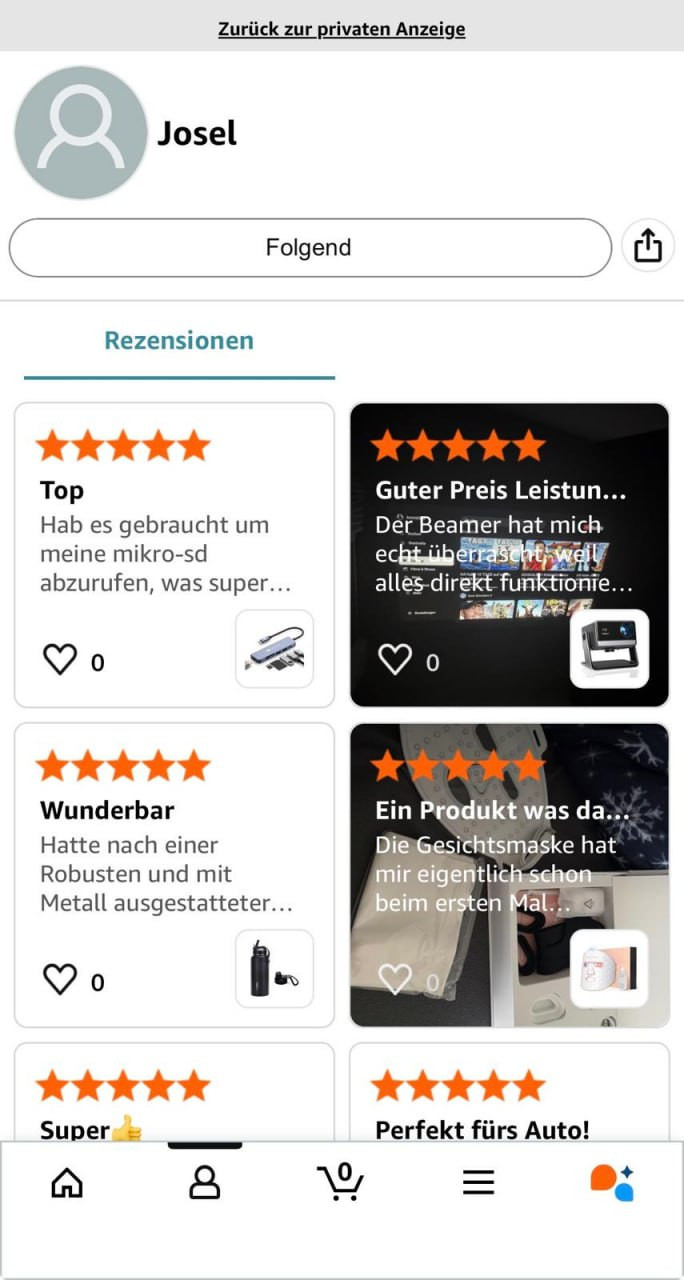Open the USB hub product thumbnail
Image resolution: width=684 pixels, height=1280 pixels.
coord(274,649)
